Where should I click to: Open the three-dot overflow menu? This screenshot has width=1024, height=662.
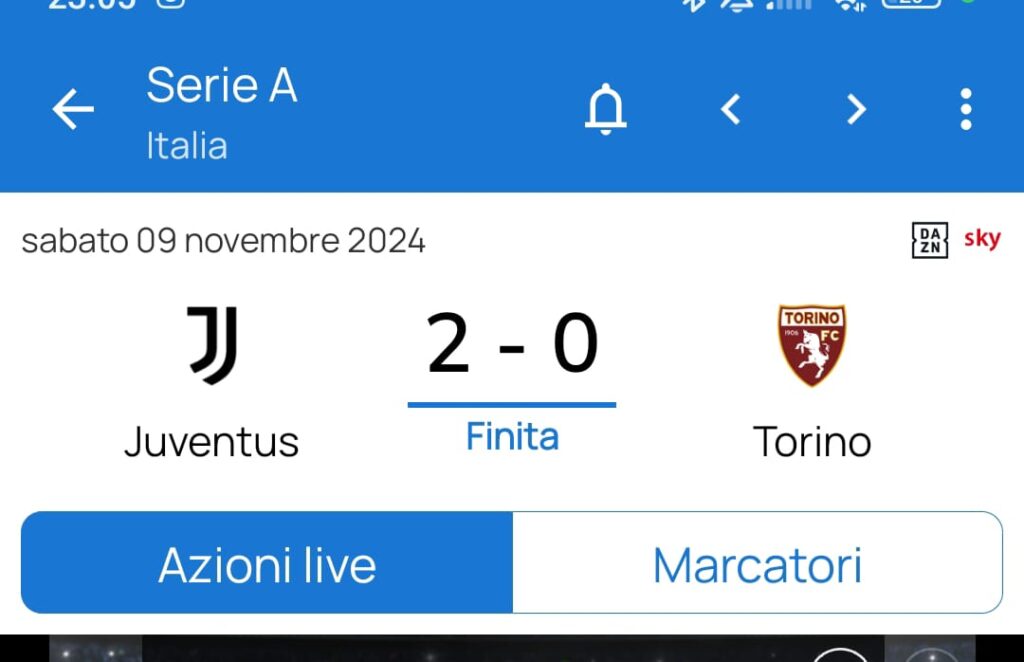coord(965,108)
